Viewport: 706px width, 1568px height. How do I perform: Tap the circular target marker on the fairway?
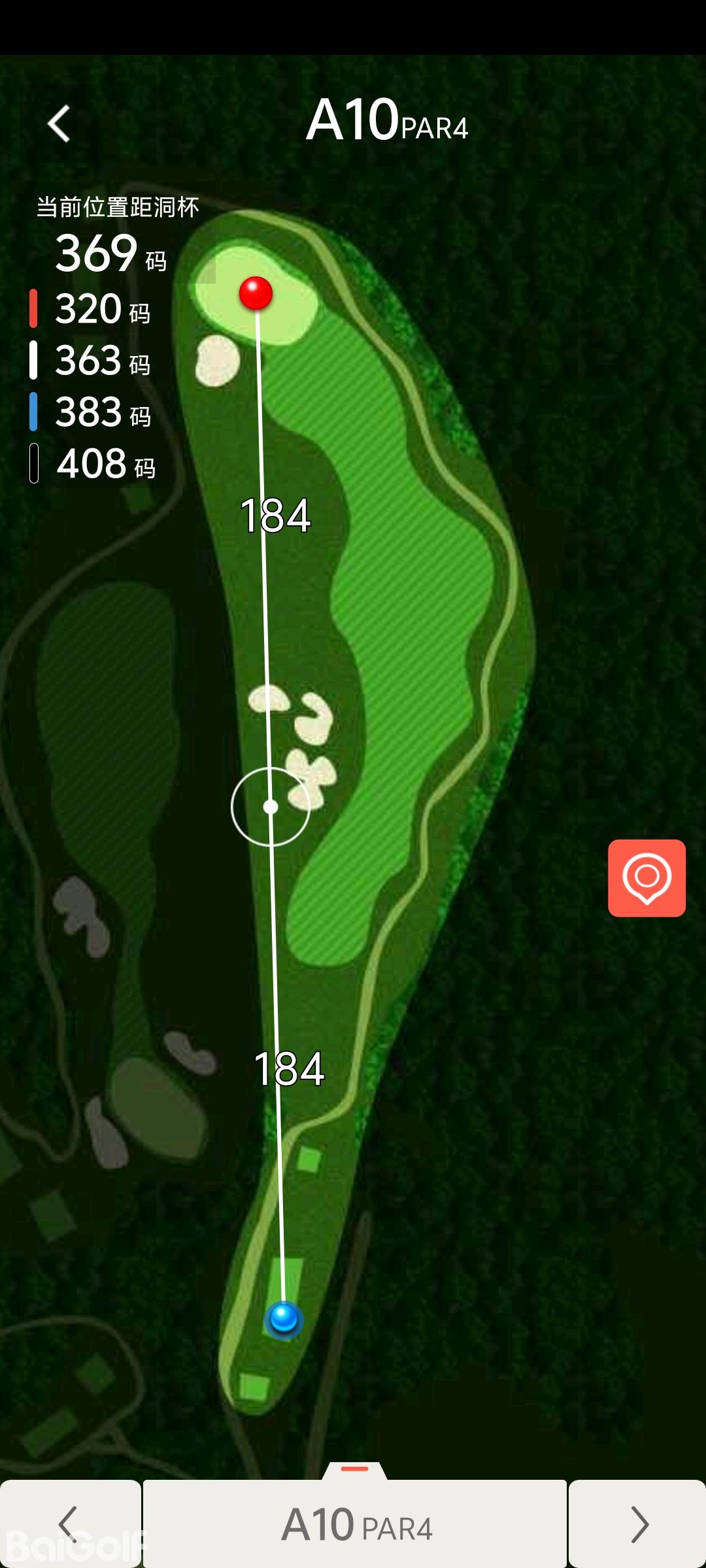pos(271,807)
